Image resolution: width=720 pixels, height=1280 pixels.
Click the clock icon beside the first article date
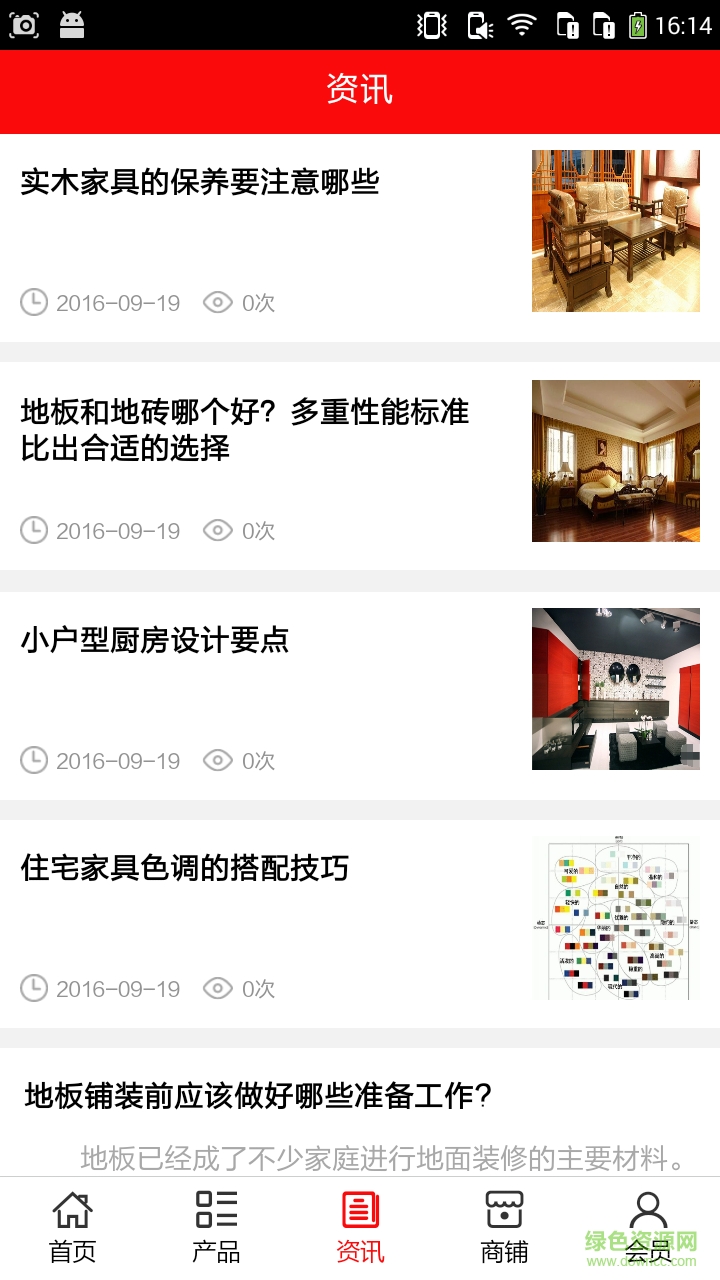(x=34, y=302)
